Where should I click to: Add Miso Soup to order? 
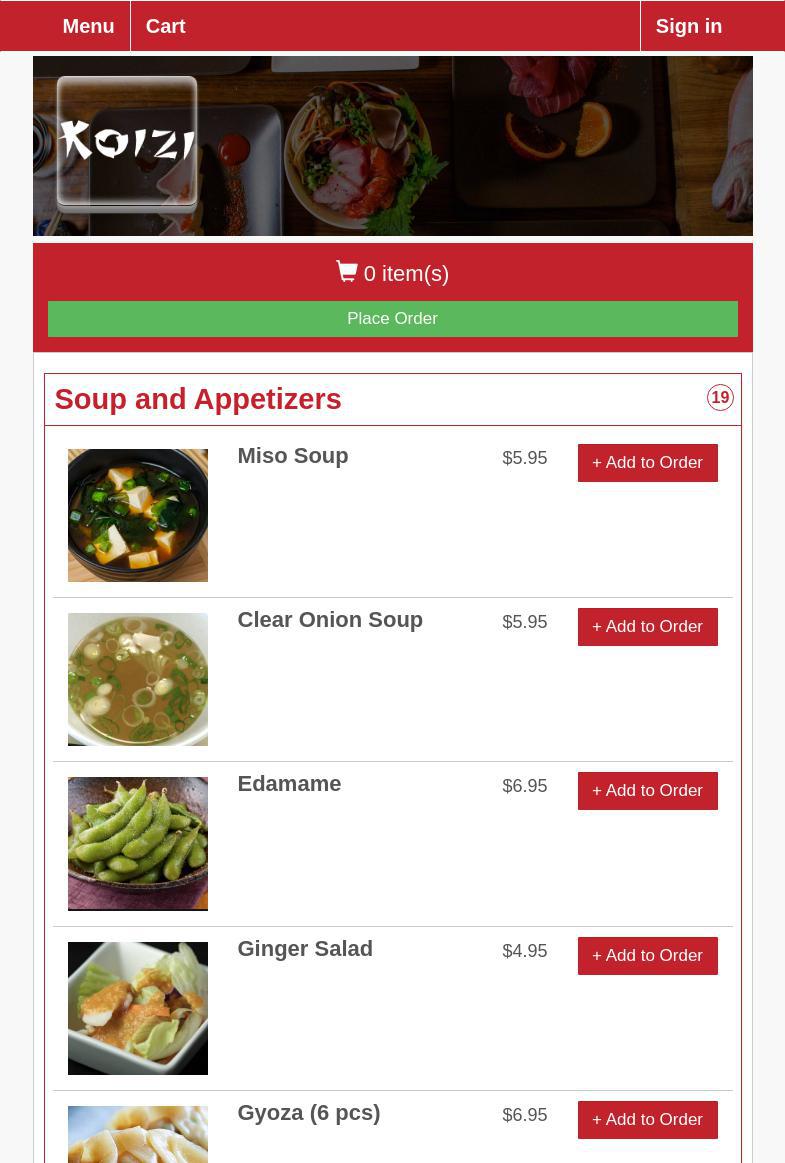(647, 463)
